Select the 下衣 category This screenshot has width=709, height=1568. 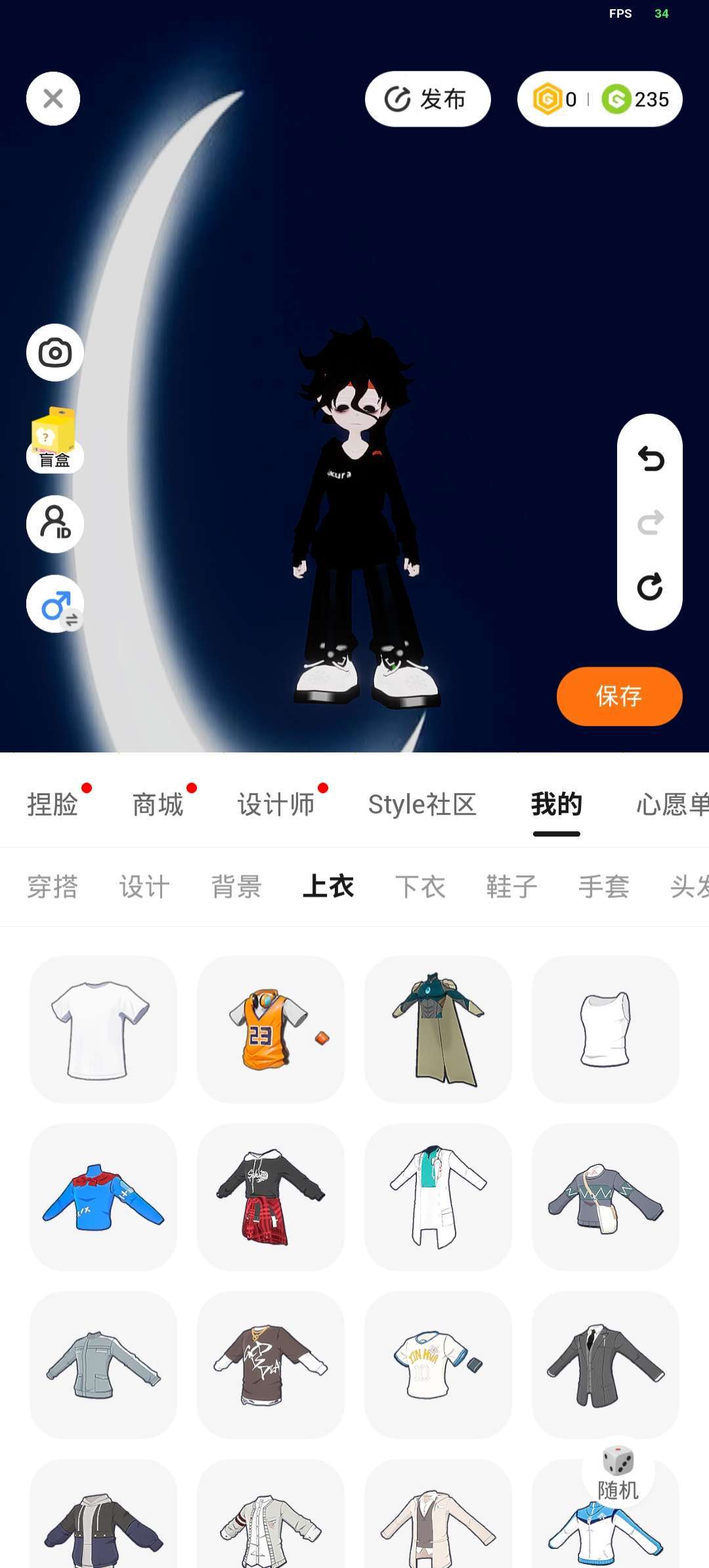[x=420, y=886]
